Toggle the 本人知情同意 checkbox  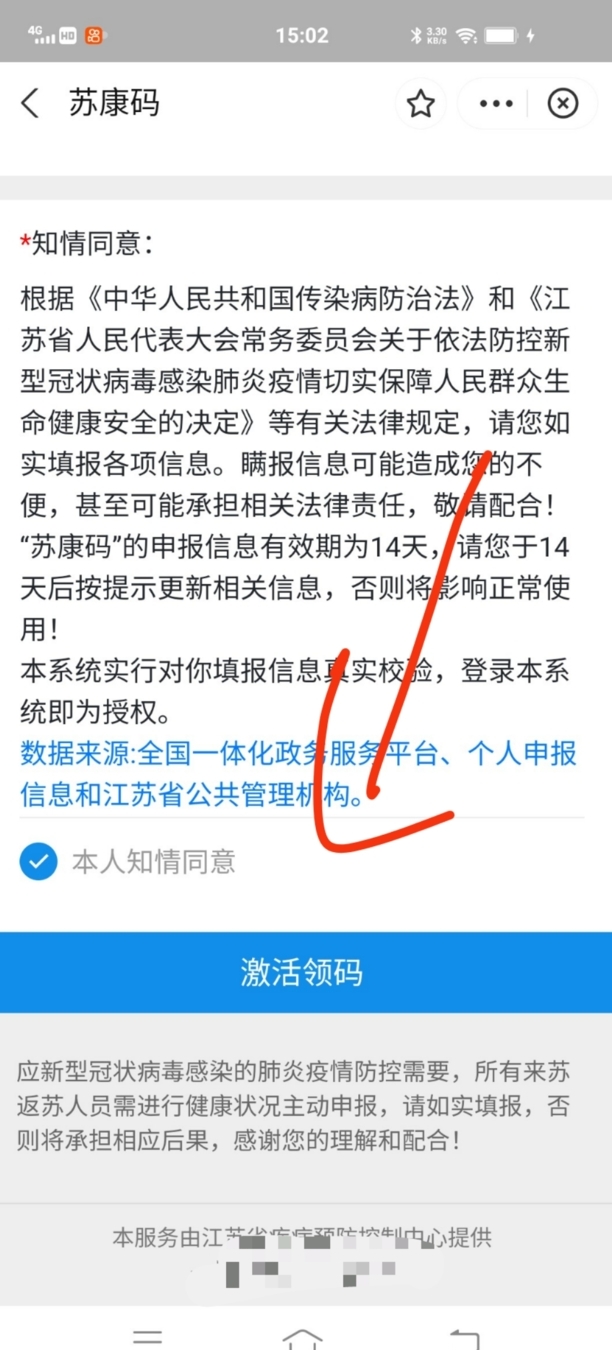(39, 861)
